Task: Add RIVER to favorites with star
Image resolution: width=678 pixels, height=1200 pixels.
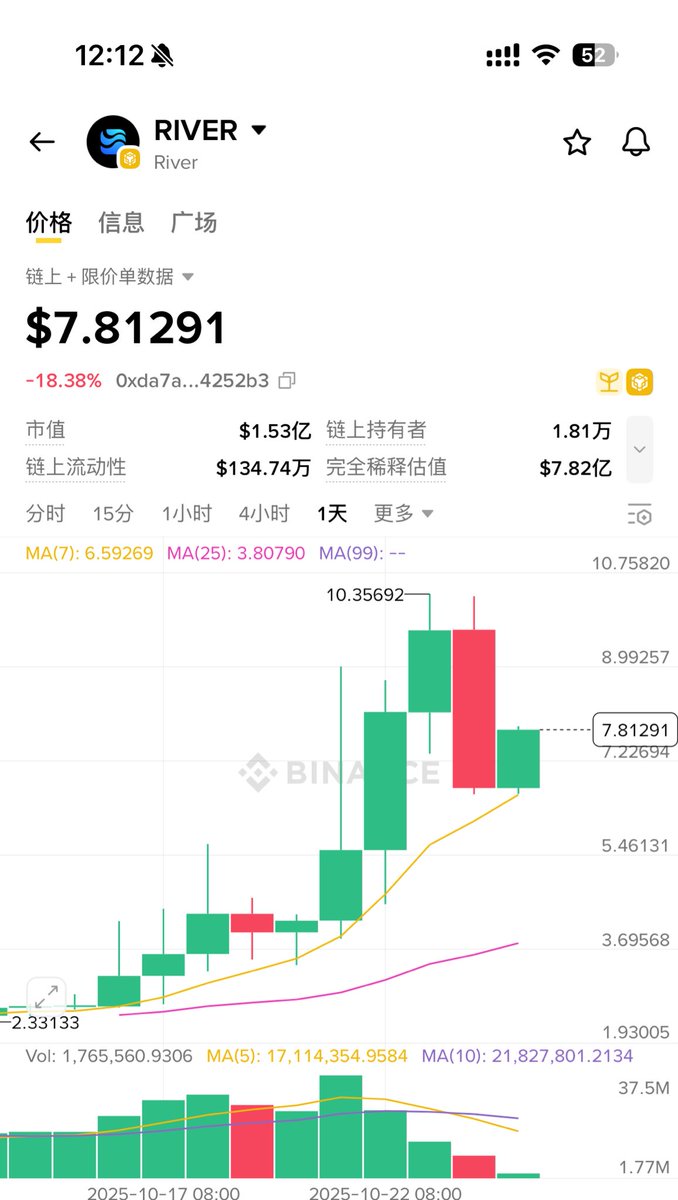Action: [577, 143]
